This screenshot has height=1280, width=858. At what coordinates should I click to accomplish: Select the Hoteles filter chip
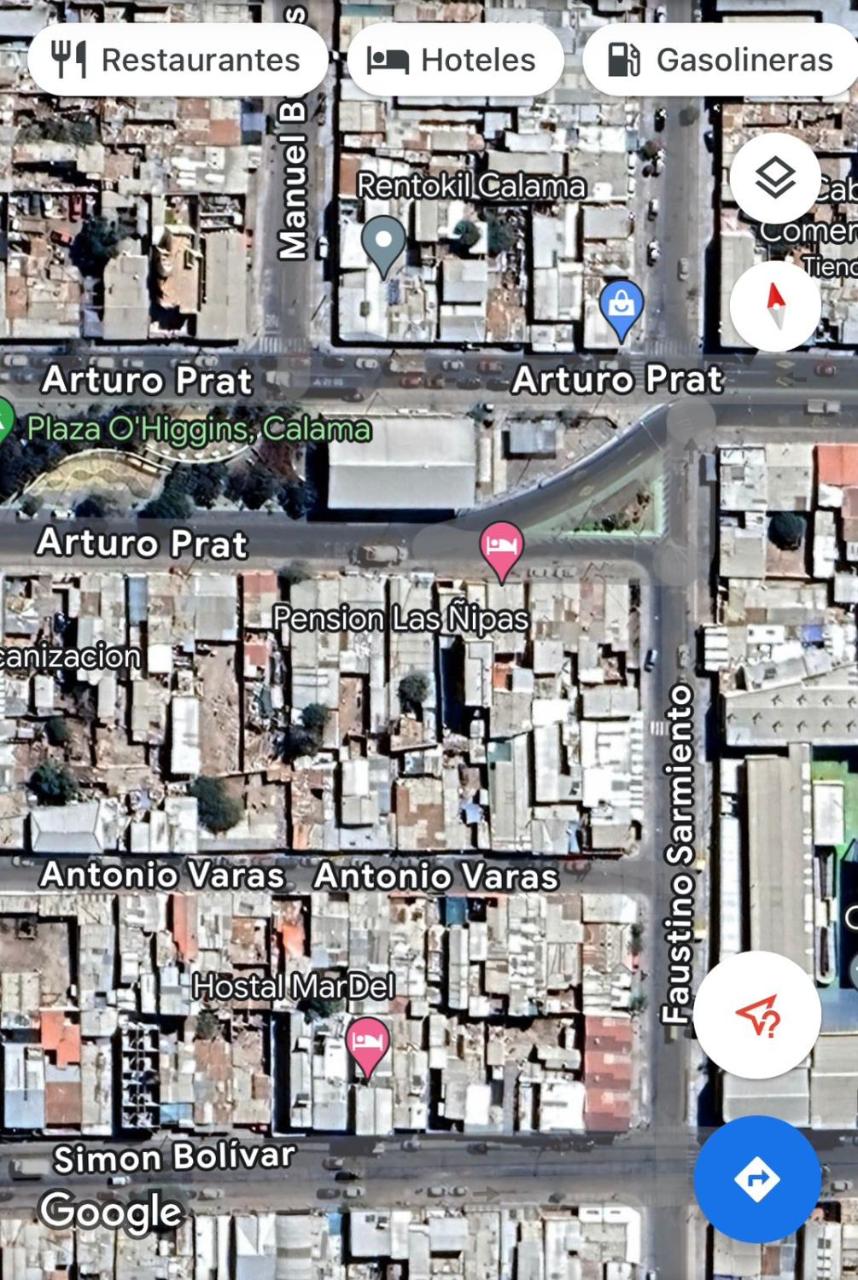(455, 60)
